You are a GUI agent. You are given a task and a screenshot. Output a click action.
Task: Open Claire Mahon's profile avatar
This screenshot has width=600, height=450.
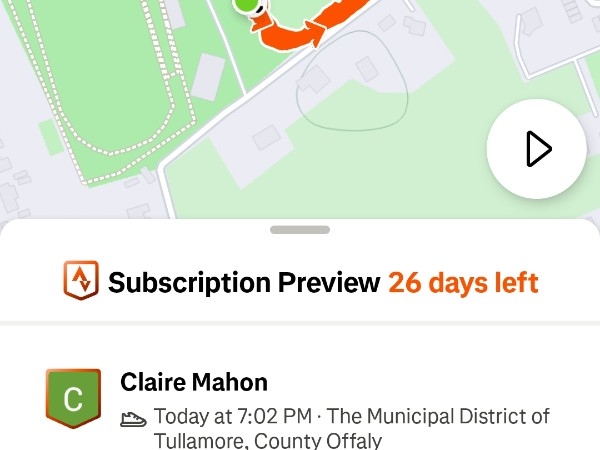(73, 397)
